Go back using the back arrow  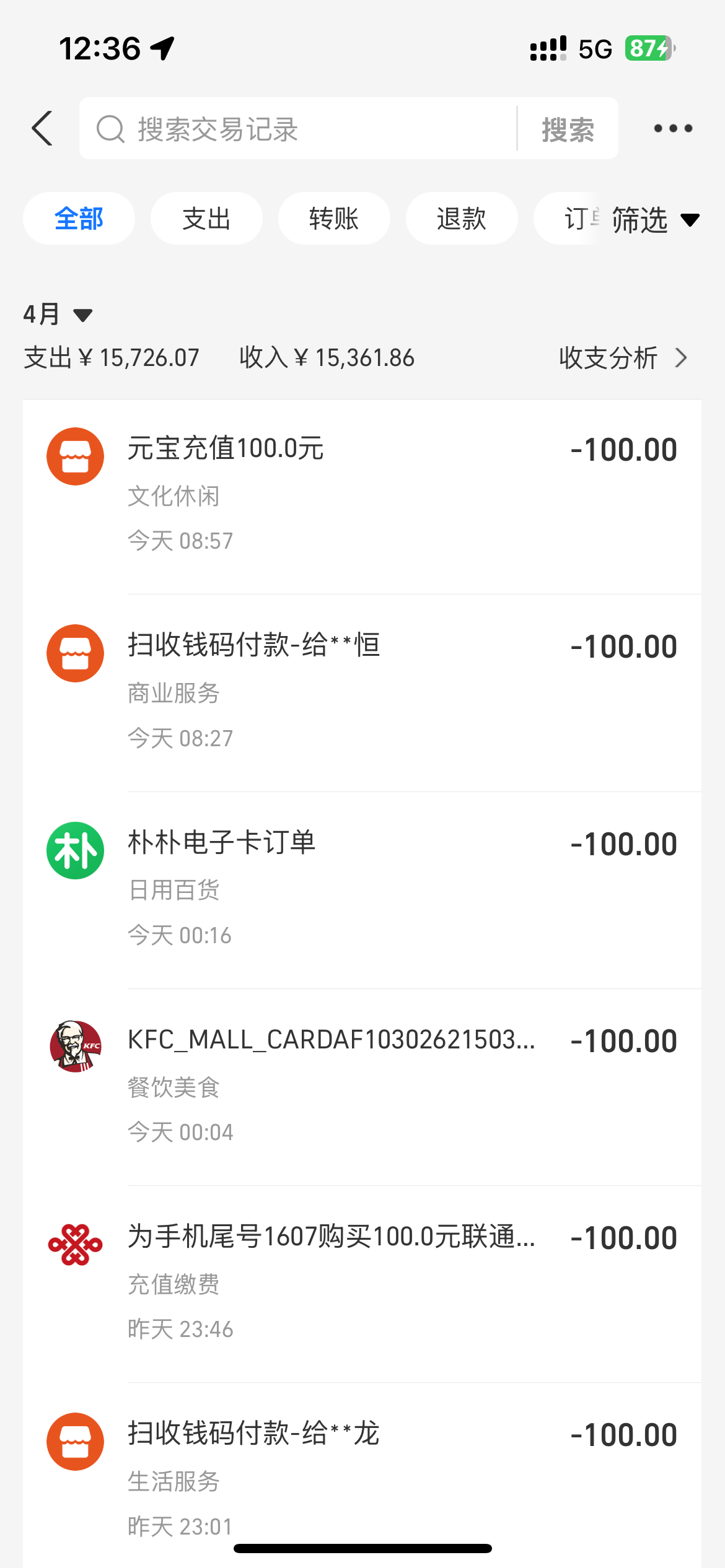click(x=42, y=129)
